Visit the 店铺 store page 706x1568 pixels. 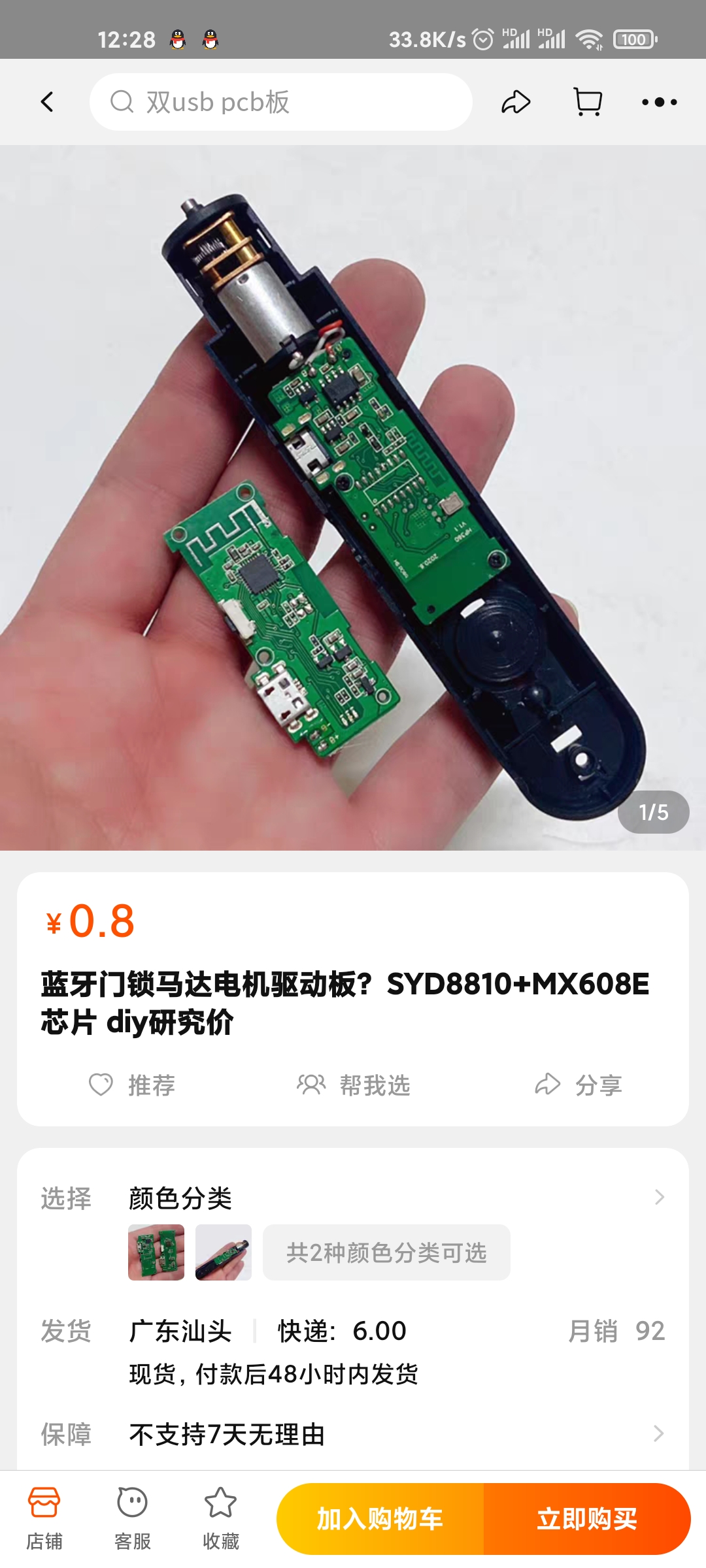point(44,1519)
